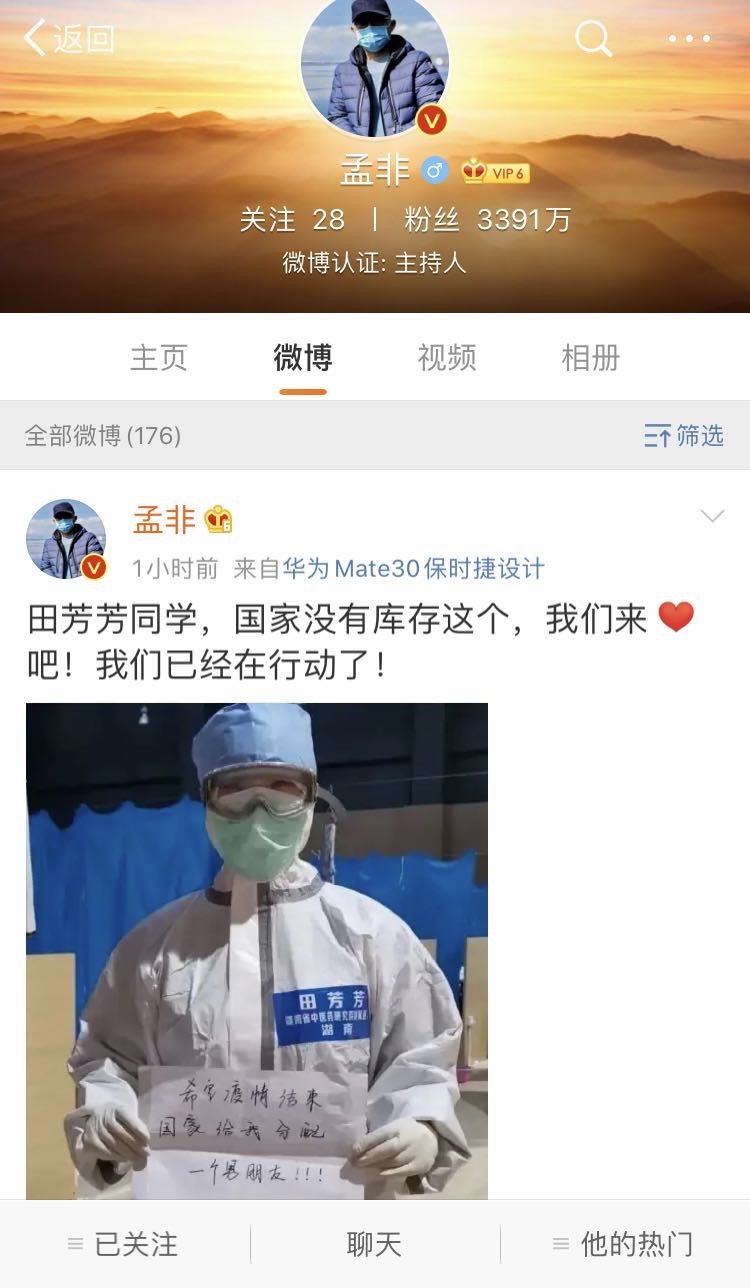The image size is (750, 1288).
Task: Open the post's attached photo
Action: tap(257, 951)
